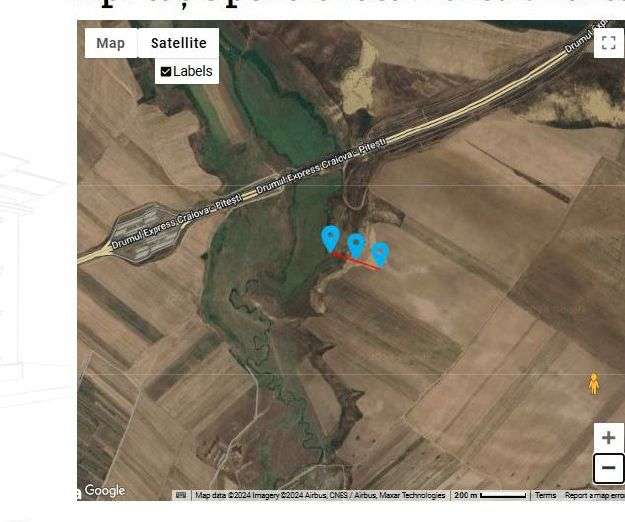
Task: Uncheck the Labels checkbox
Action: (x=166, y=72)
